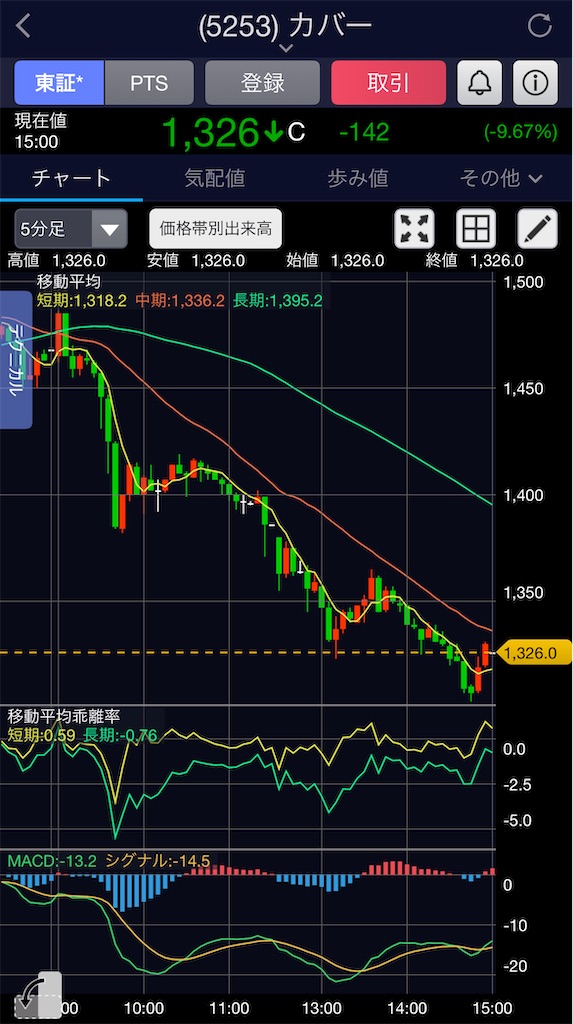Tap the 登録 button

(263, 83)
